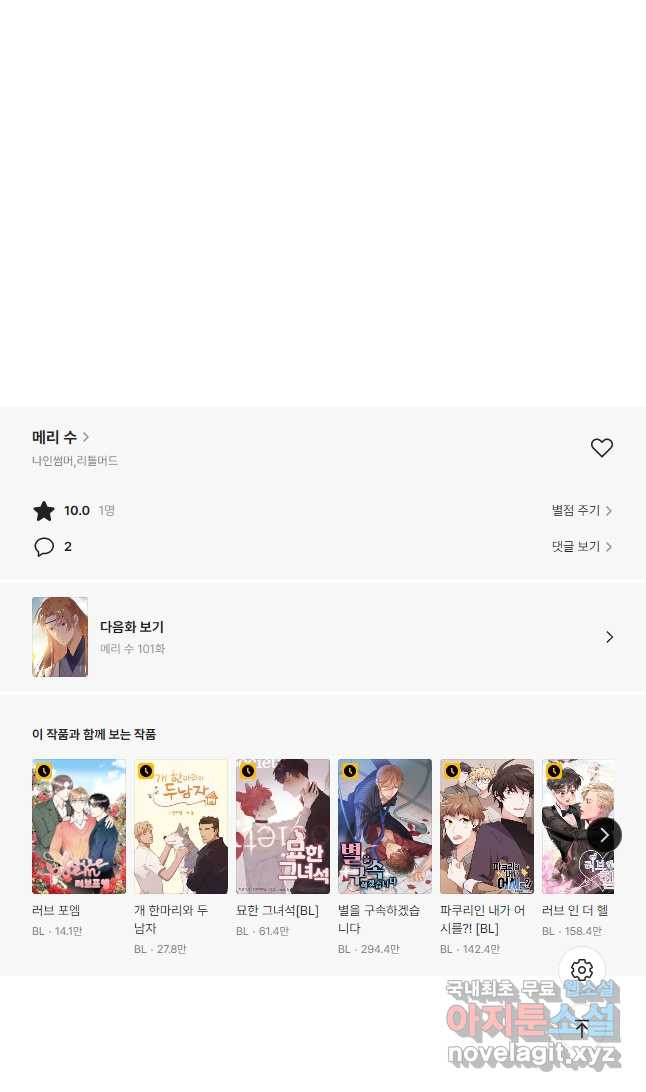Open viewer settings gear

[x=582, y=970]
